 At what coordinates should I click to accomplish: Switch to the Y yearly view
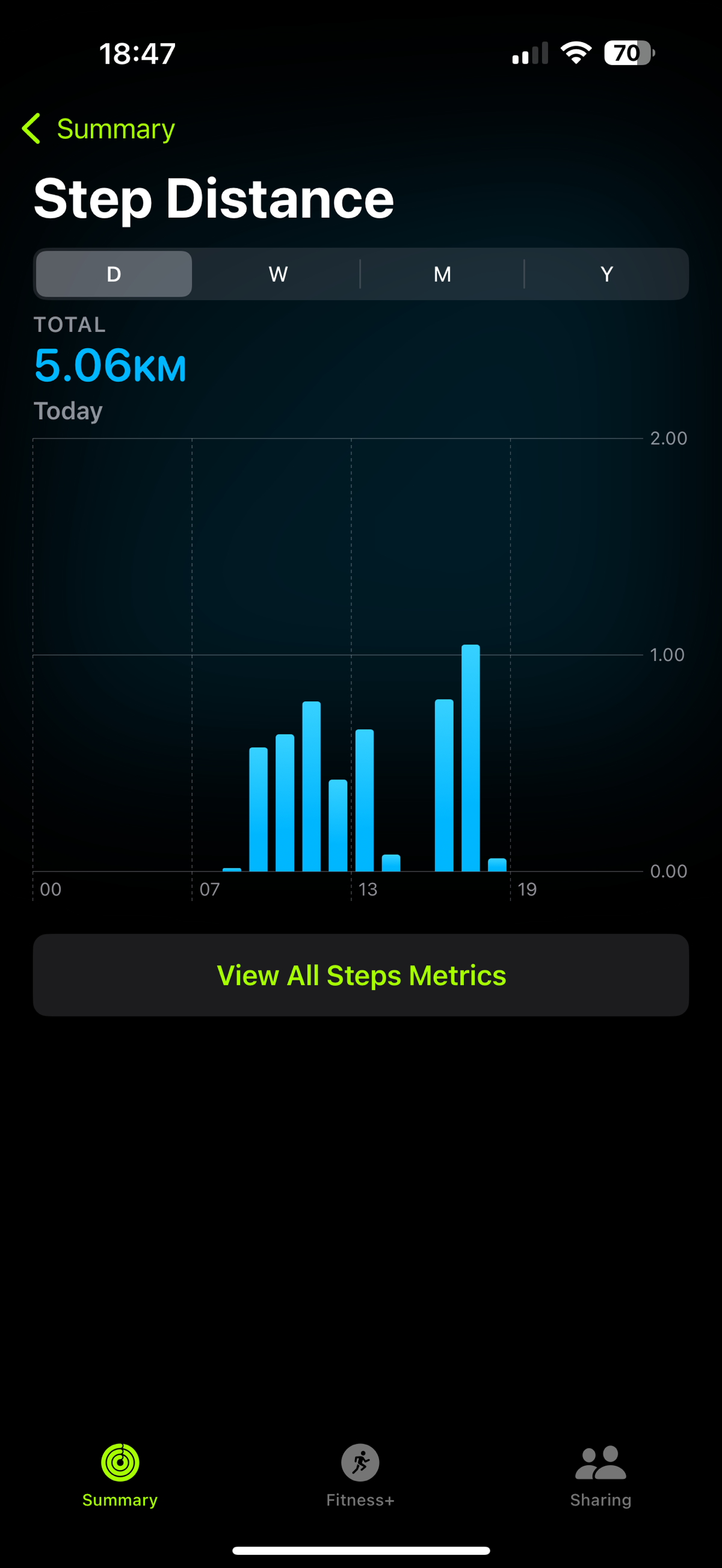pos(606,274)
